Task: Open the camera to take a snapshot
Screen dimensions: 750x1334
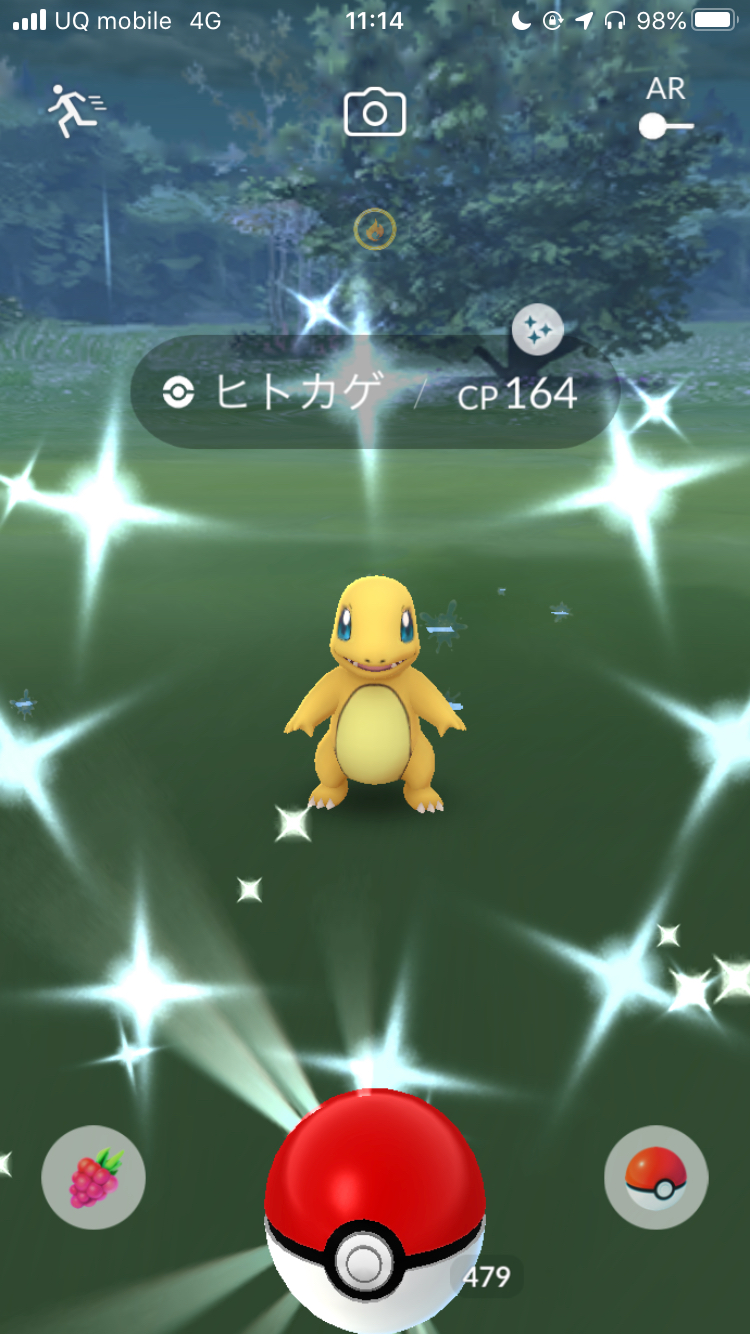Action: (x=375, y=112)
